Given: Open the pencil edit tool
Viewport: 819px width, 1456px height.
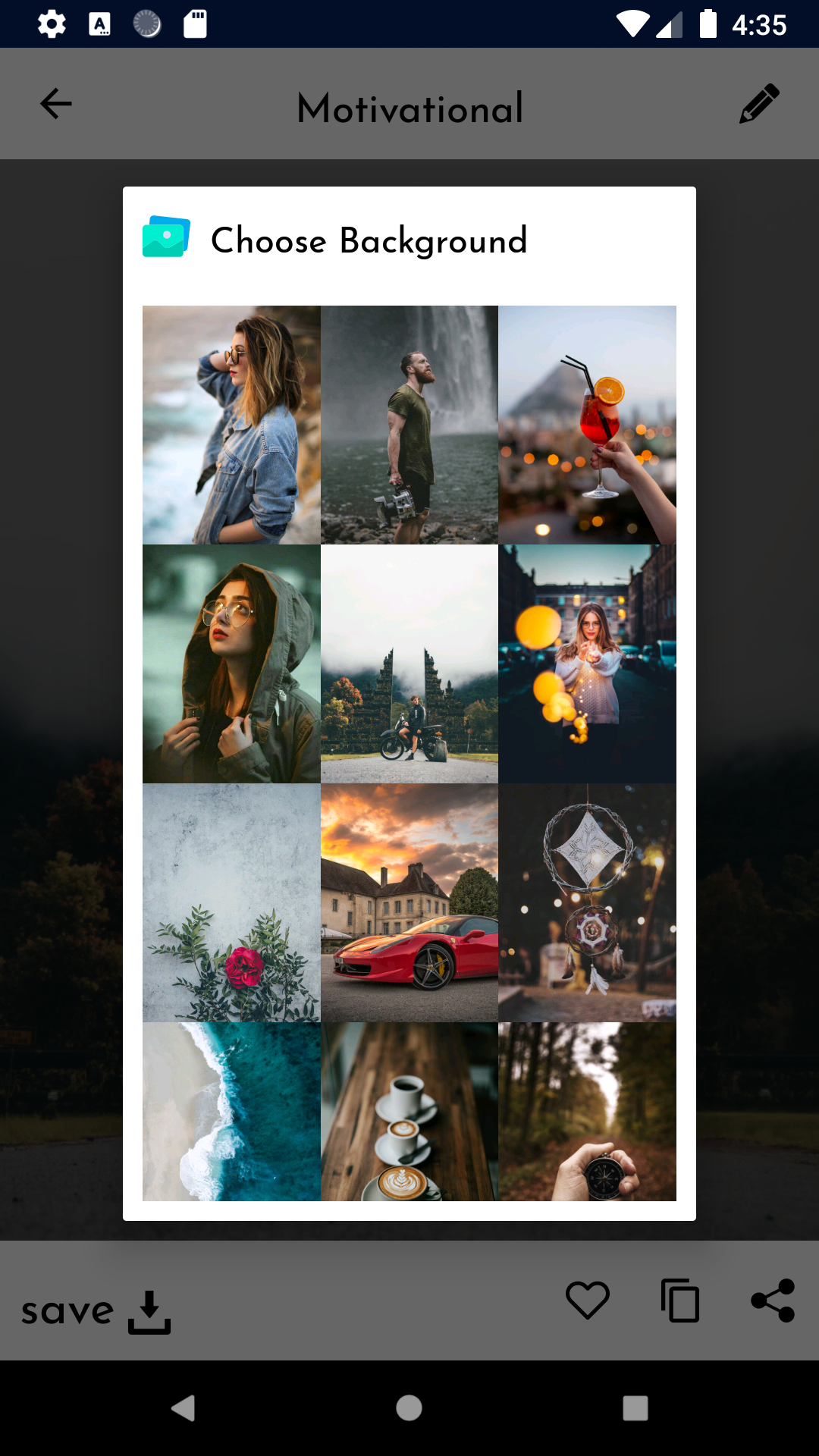Looking at the screenshot, I should [759, 104].
